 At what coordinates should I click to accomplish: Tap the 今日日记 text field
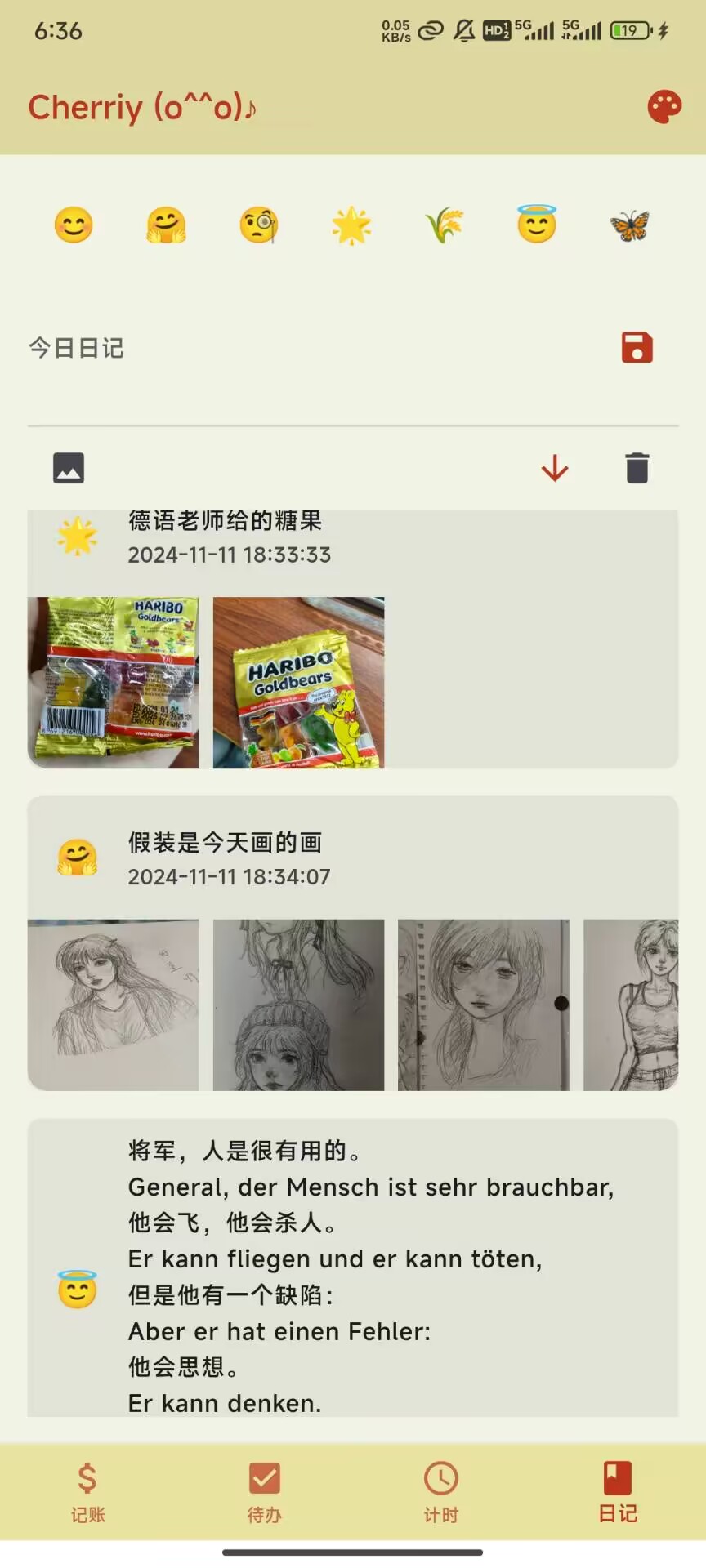[311, 349]
